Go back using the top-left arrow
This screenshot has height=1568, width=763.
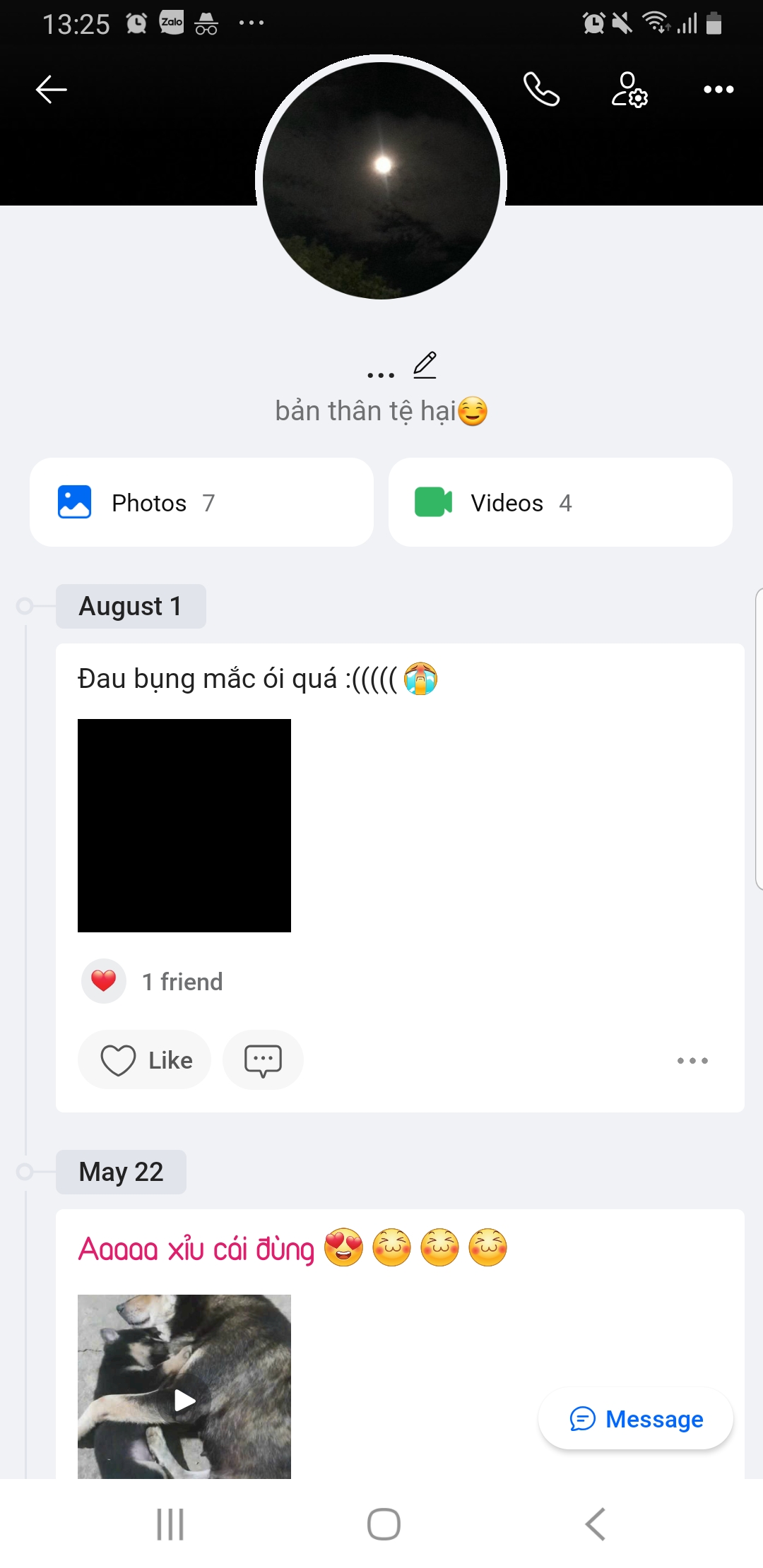pos(51,90)
